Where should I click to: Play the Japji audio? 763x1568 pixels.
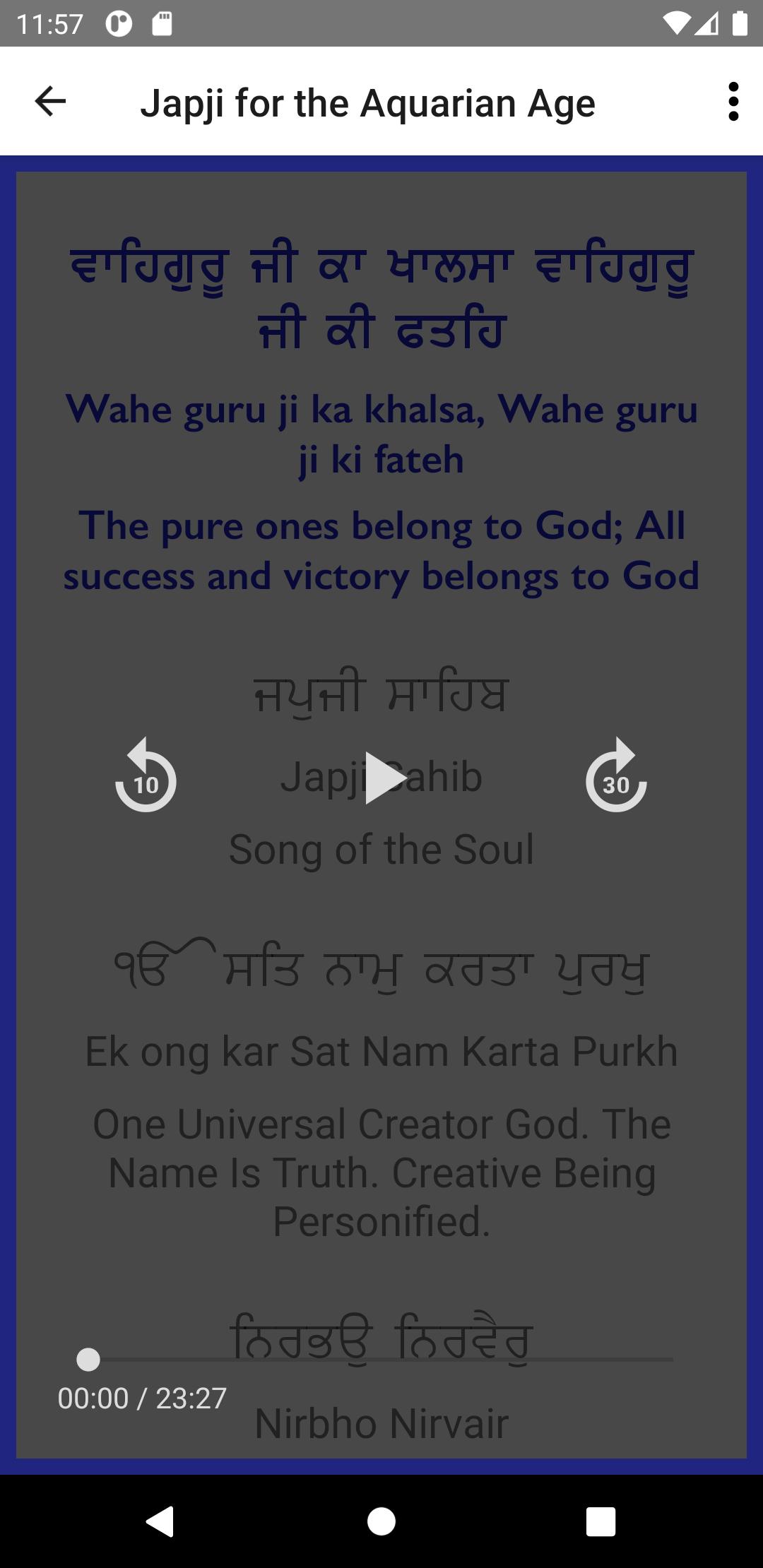point(384,778)
